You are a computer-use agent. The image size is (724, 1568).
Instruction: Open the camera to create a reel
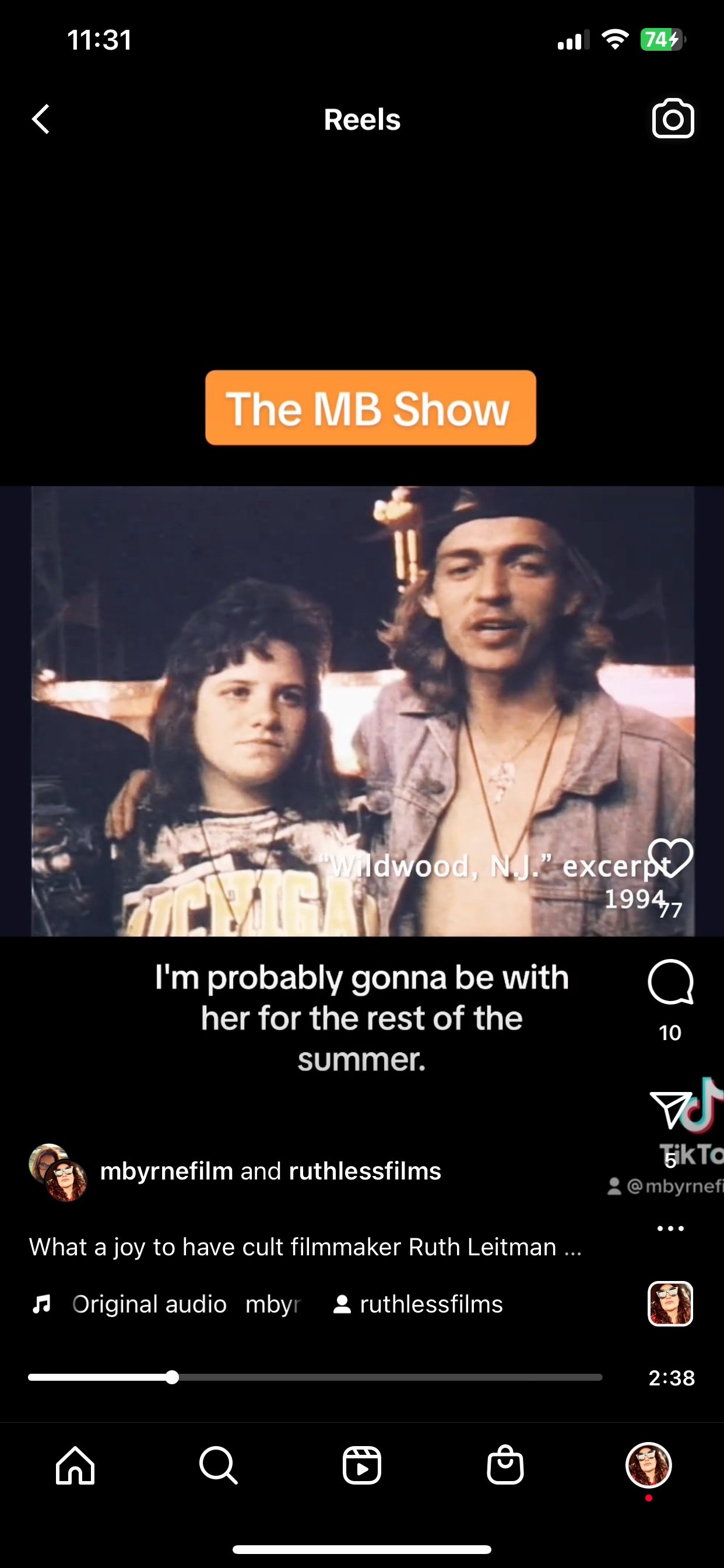[x=673, y=118]
